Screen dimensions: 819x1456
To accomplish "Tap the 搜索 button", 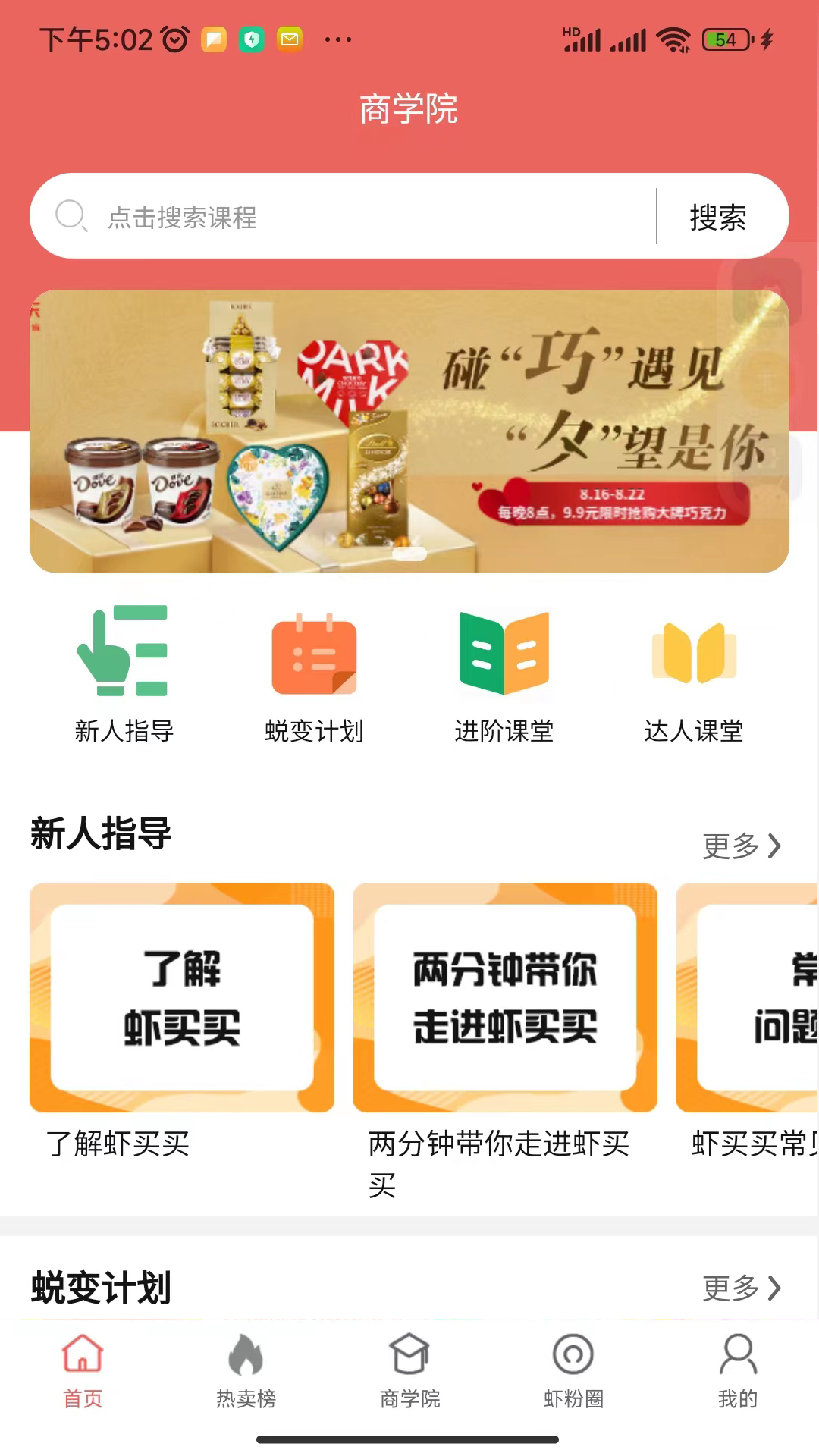I will [x=717, y=217].
